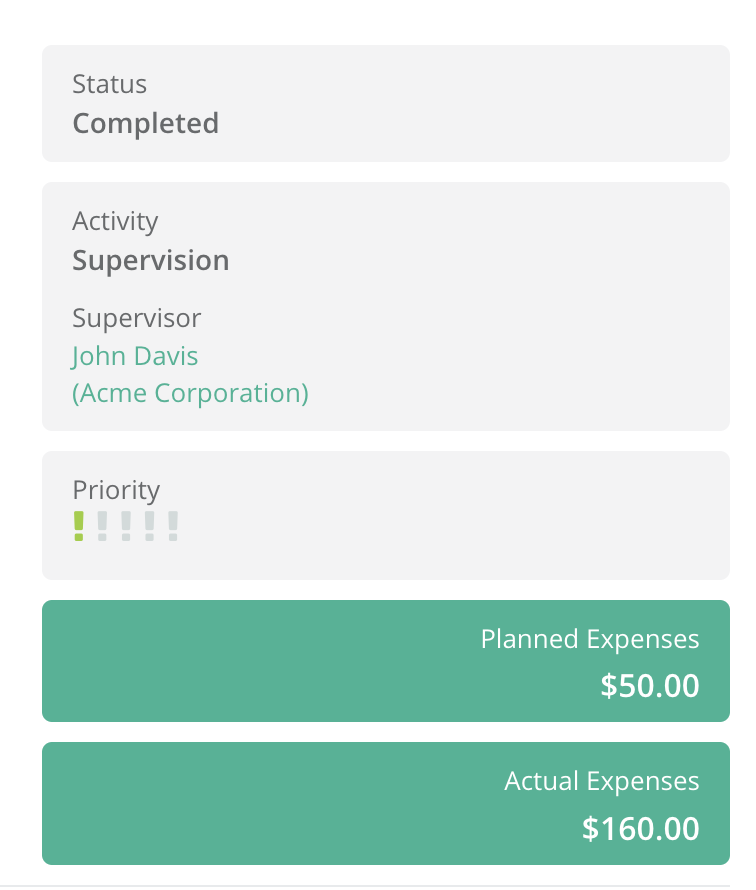Viewport: 756px width, 890px height.
Task: Click the $160.00 actual expenses value
Action: pyautogui.click(x=640, y=829)
